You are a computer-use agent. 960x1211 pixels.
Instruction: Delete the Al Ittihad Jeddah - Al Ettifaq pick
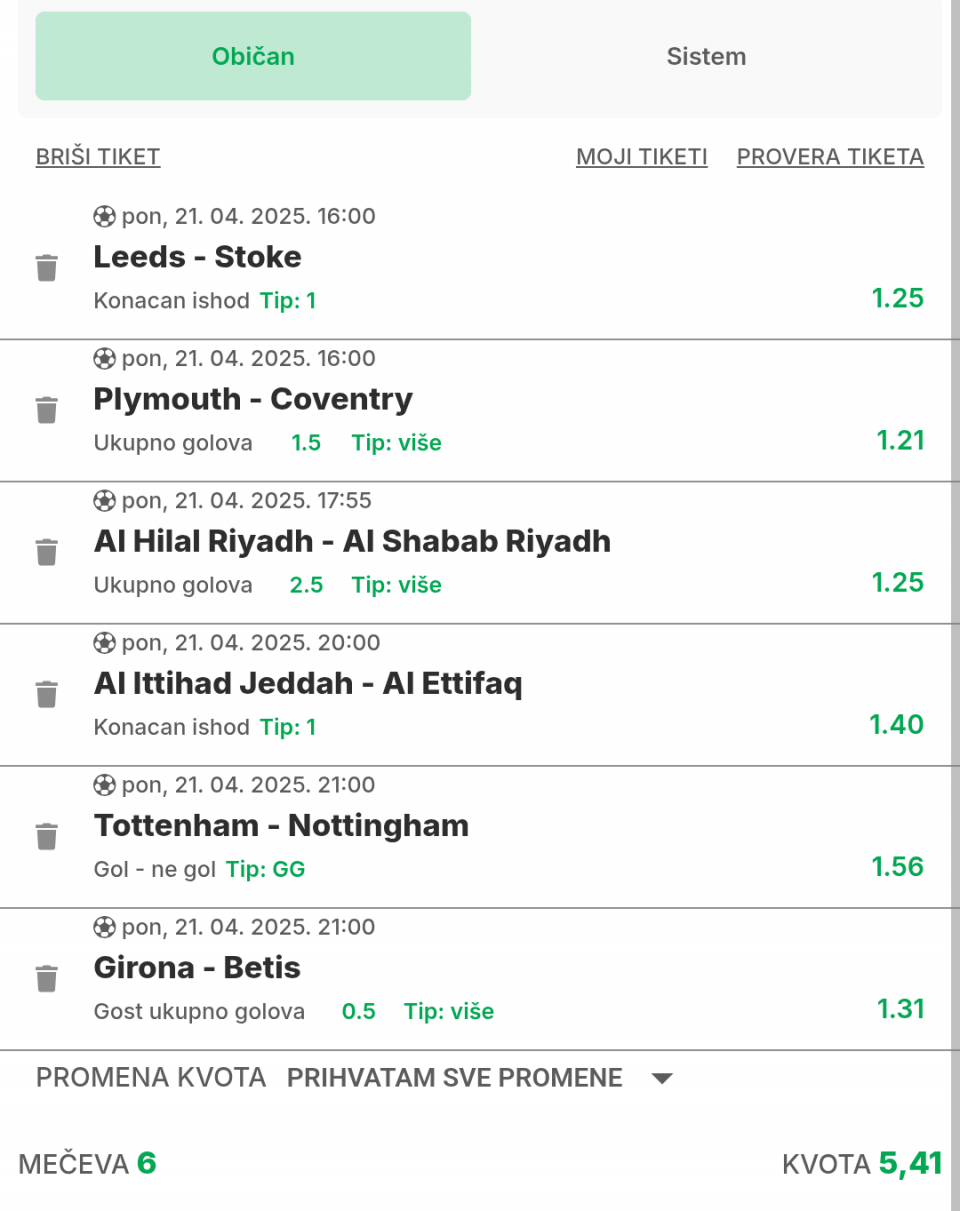[x=47, y=694]
